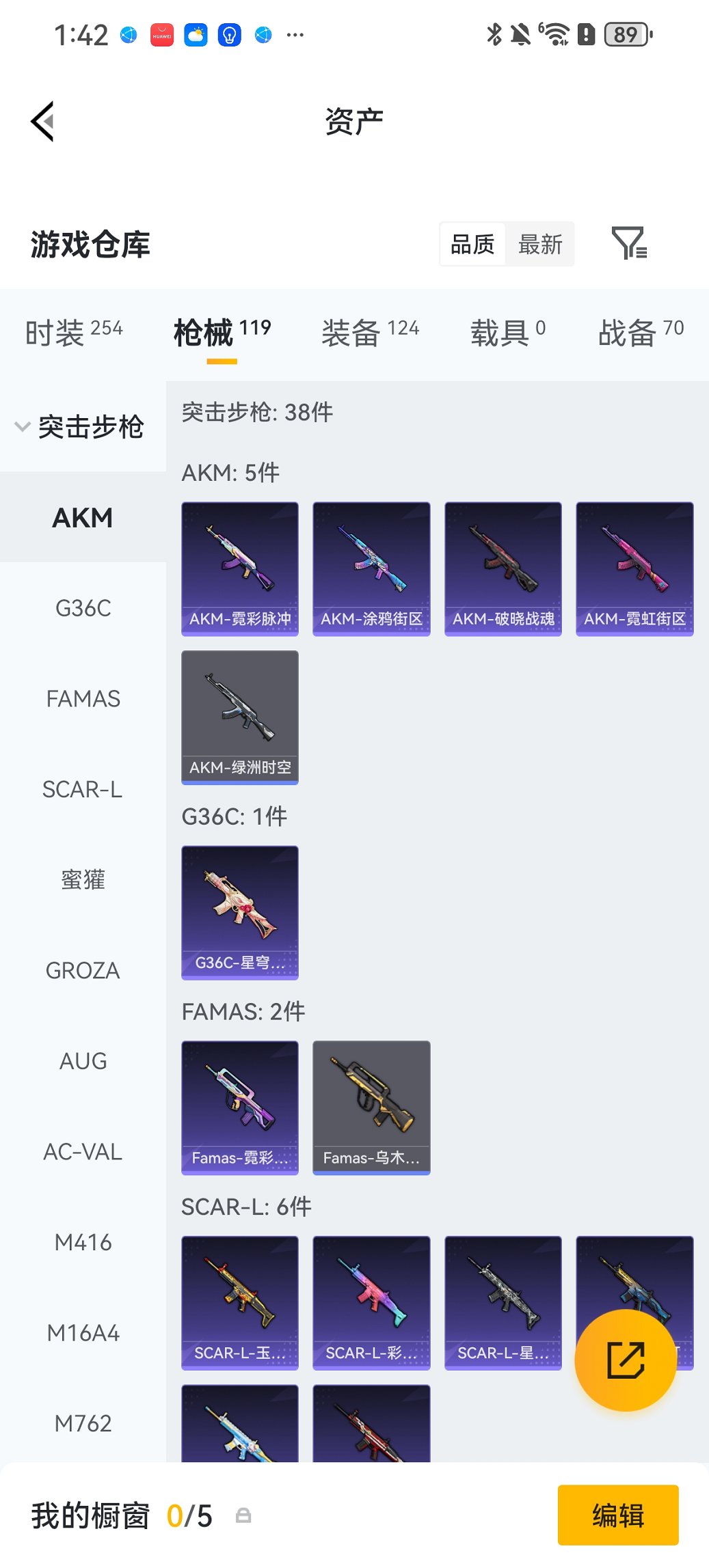Select GROZA in the weapon list

point(83,970)
